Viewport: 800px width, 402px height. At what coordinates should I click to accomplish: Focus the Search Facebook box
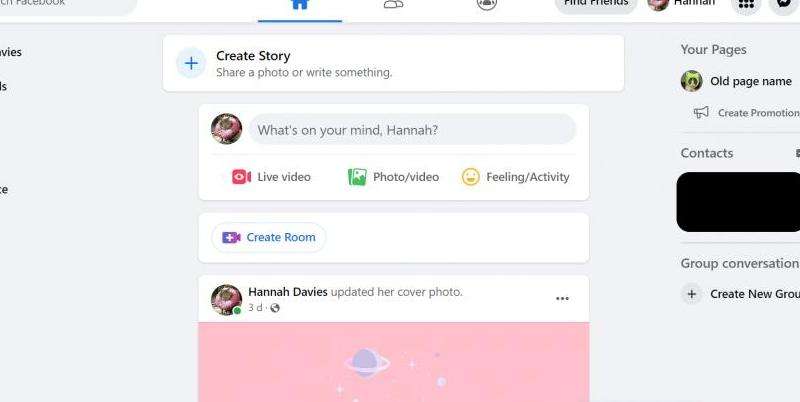60,4
